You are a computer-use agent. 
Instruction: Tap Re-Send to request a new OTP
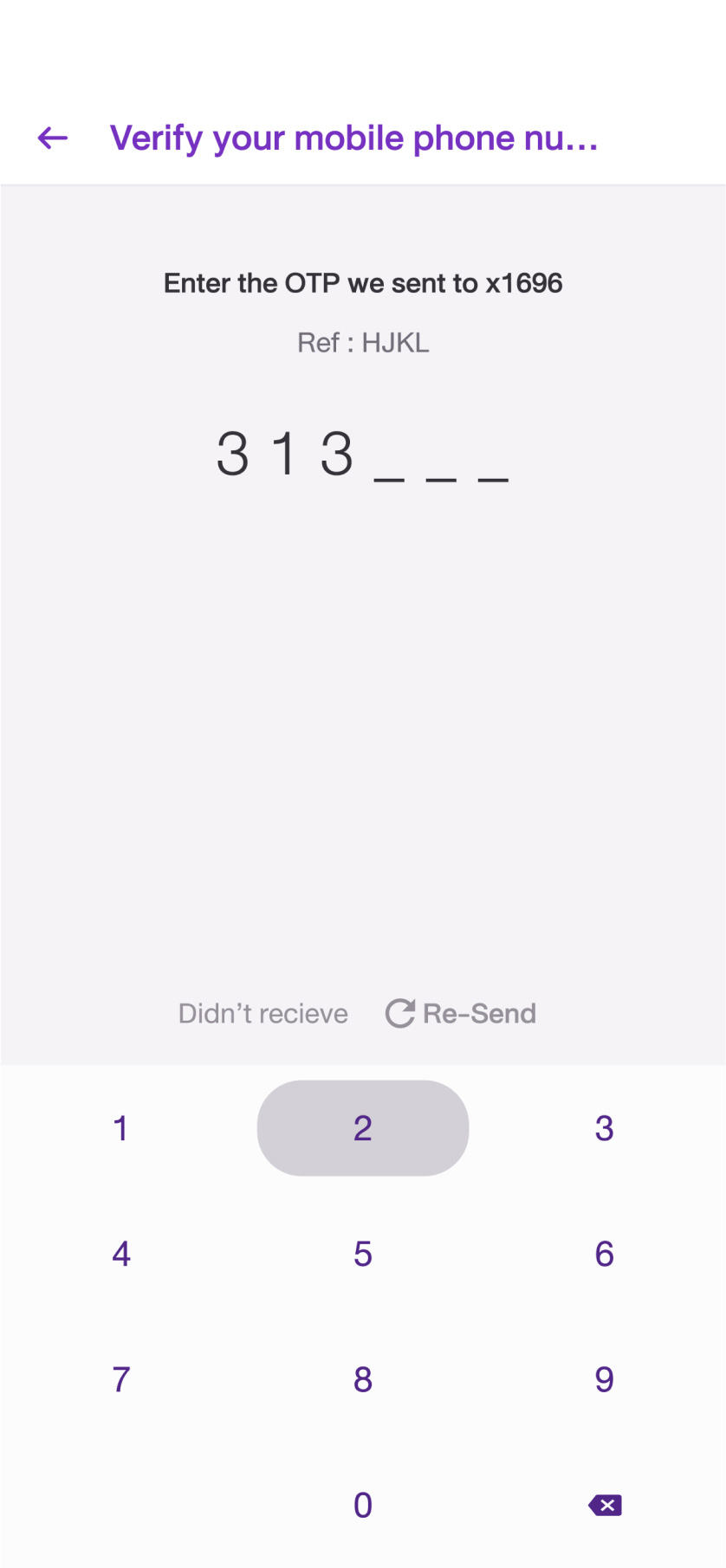coord(461,1013)
